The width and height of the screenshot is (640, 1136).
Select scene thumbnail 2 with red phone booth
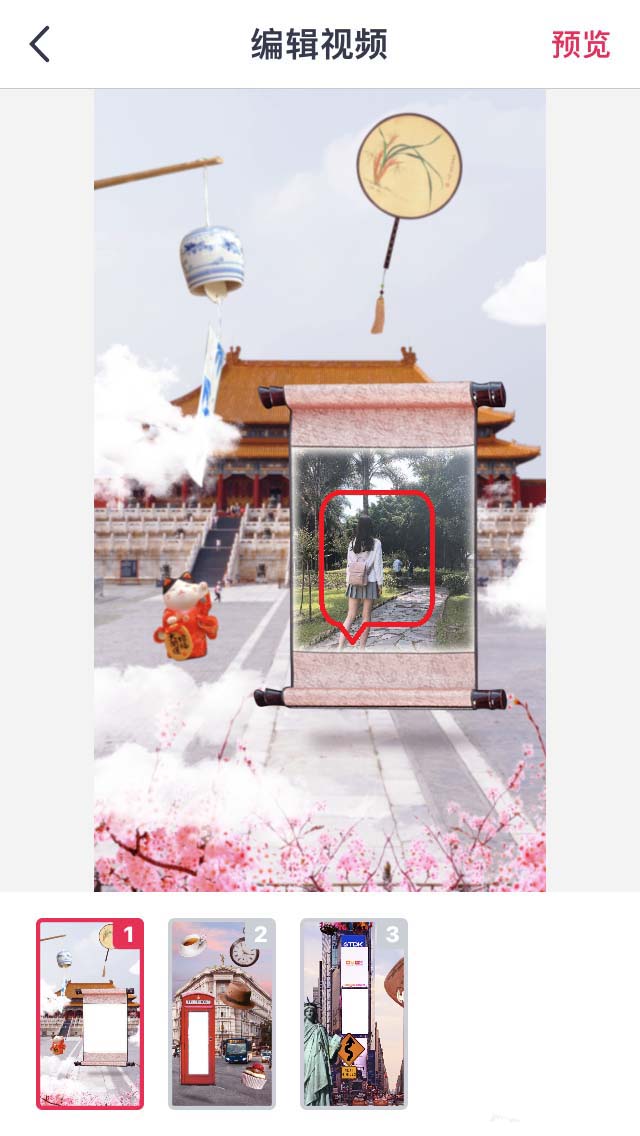click(221, 1013)
